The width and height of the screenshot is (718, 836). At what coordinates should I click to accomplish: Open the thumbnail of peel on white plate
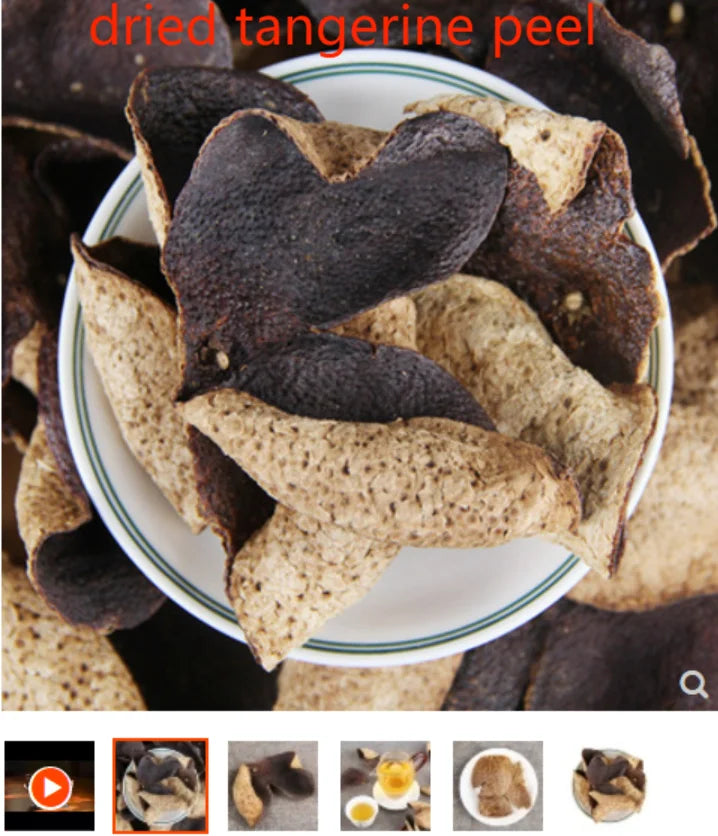coord(498,786)
